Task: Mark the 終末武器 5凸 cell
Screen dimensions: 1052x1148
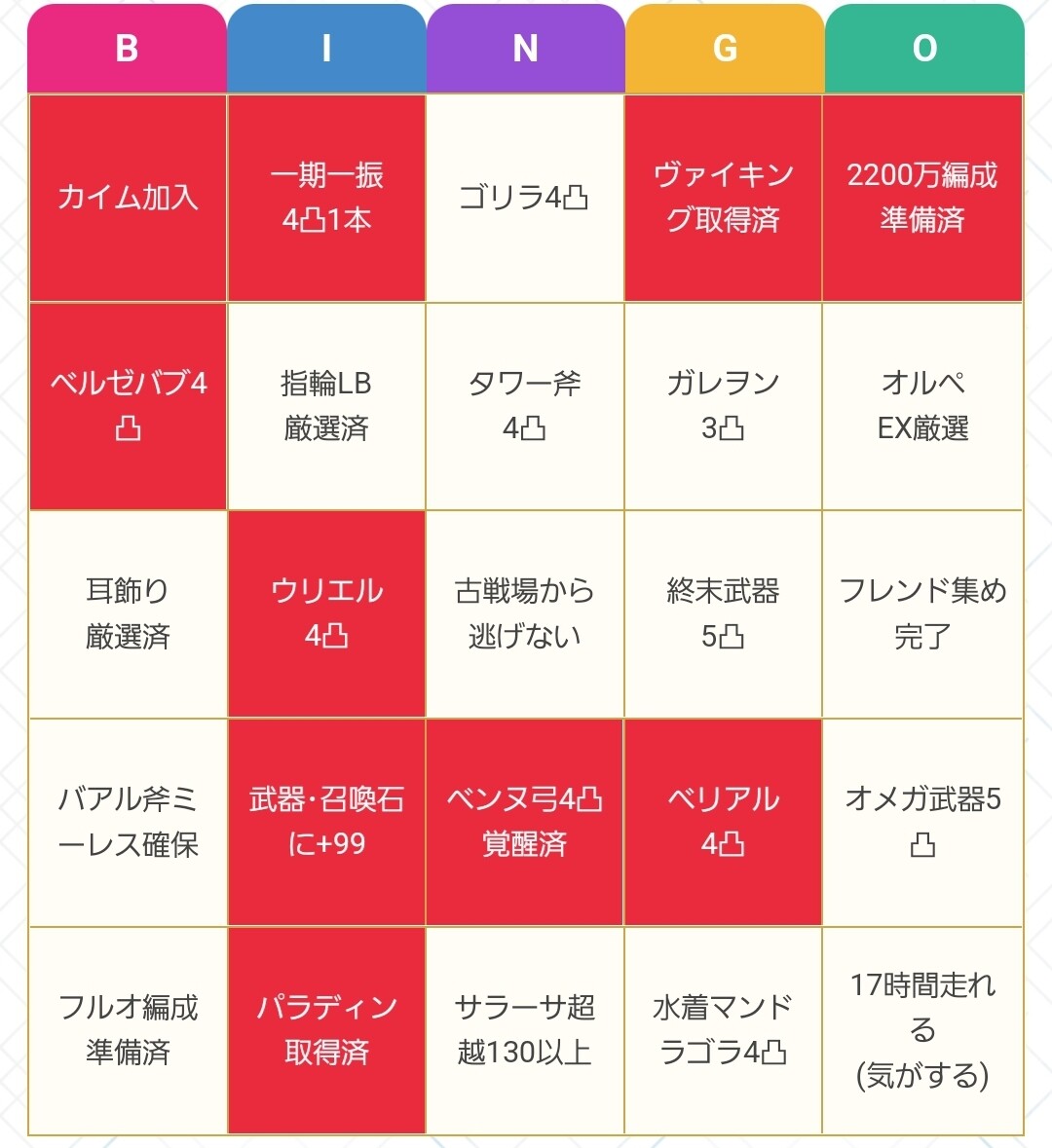Action: pyautogui.click(x=723, y=614)
